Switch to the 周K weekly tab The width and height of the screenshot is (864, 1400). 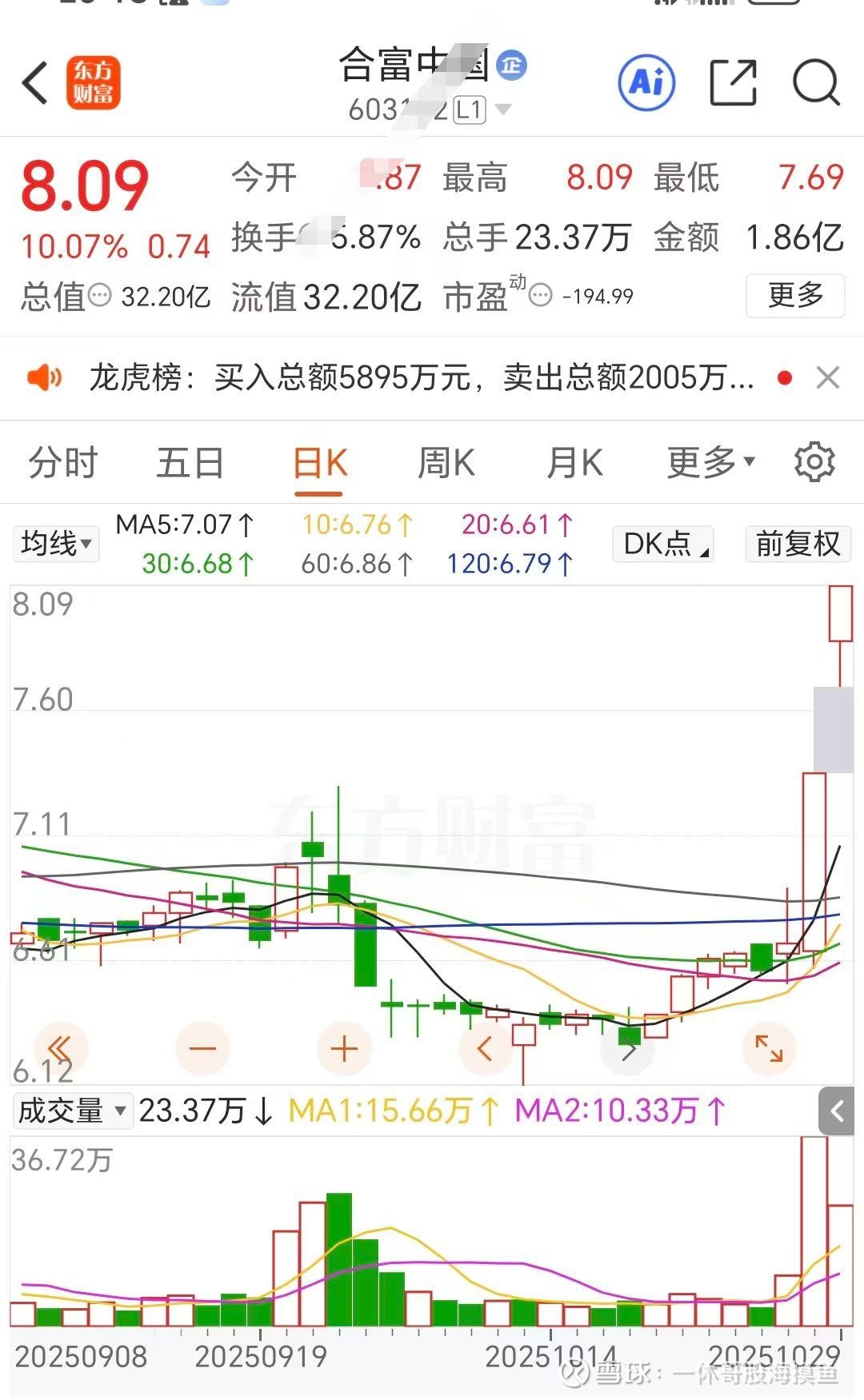tap(446, 462)
